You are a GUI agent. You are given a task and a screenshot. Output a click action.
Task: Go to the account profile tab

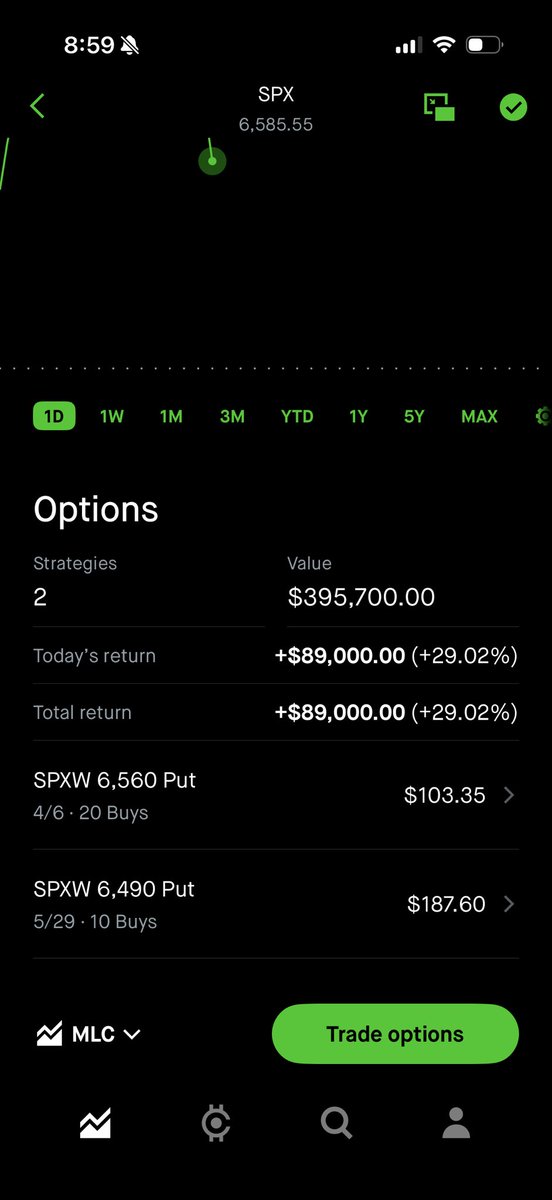point(456,1124)
